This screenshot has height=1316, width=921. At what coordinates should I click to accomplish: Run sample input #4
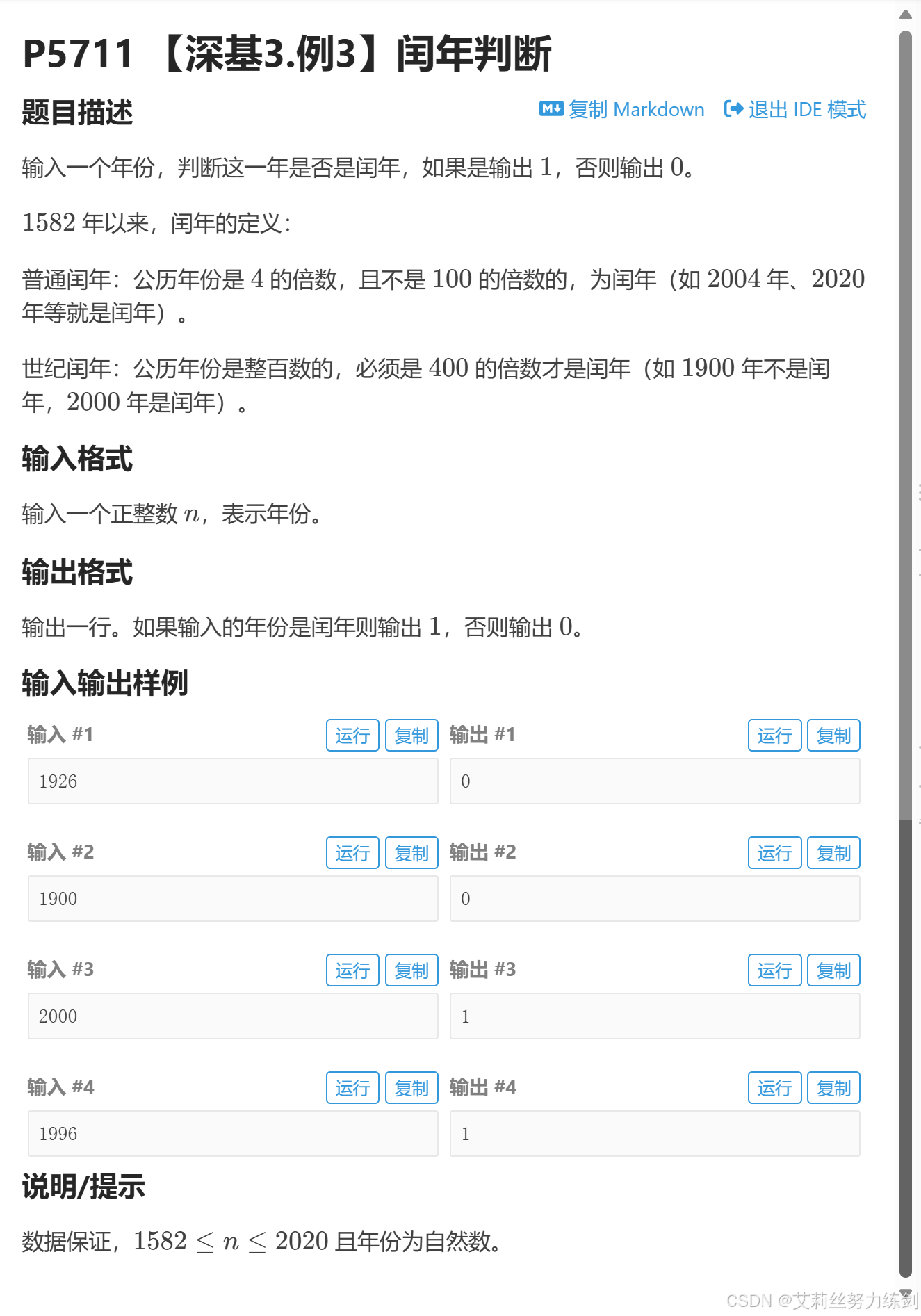(352, 1088)
